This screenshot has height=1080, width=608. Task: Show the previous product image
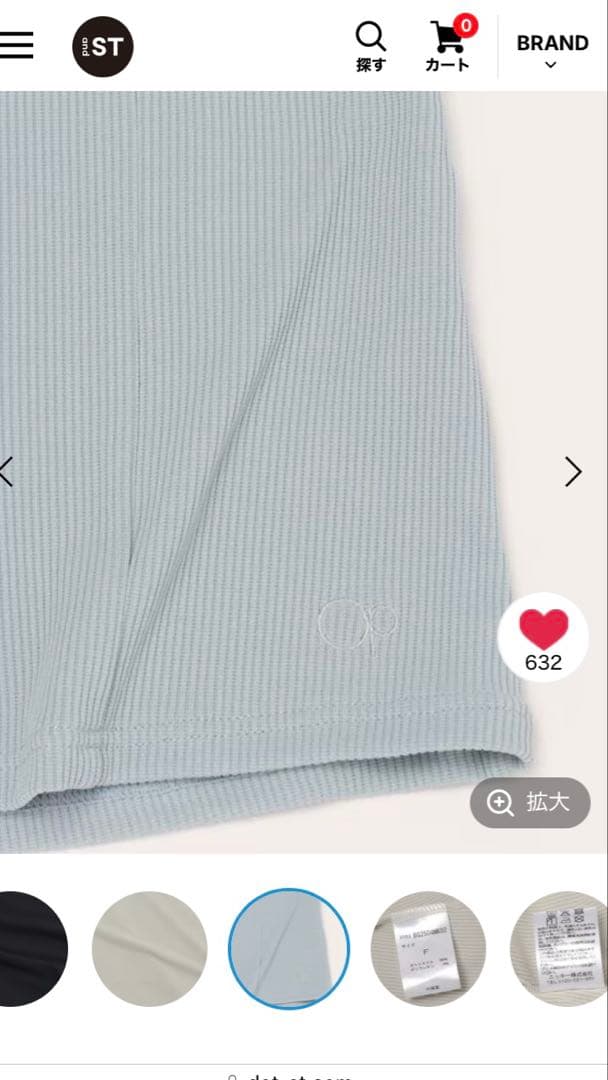pyautogui.click(x=8, y=472)
